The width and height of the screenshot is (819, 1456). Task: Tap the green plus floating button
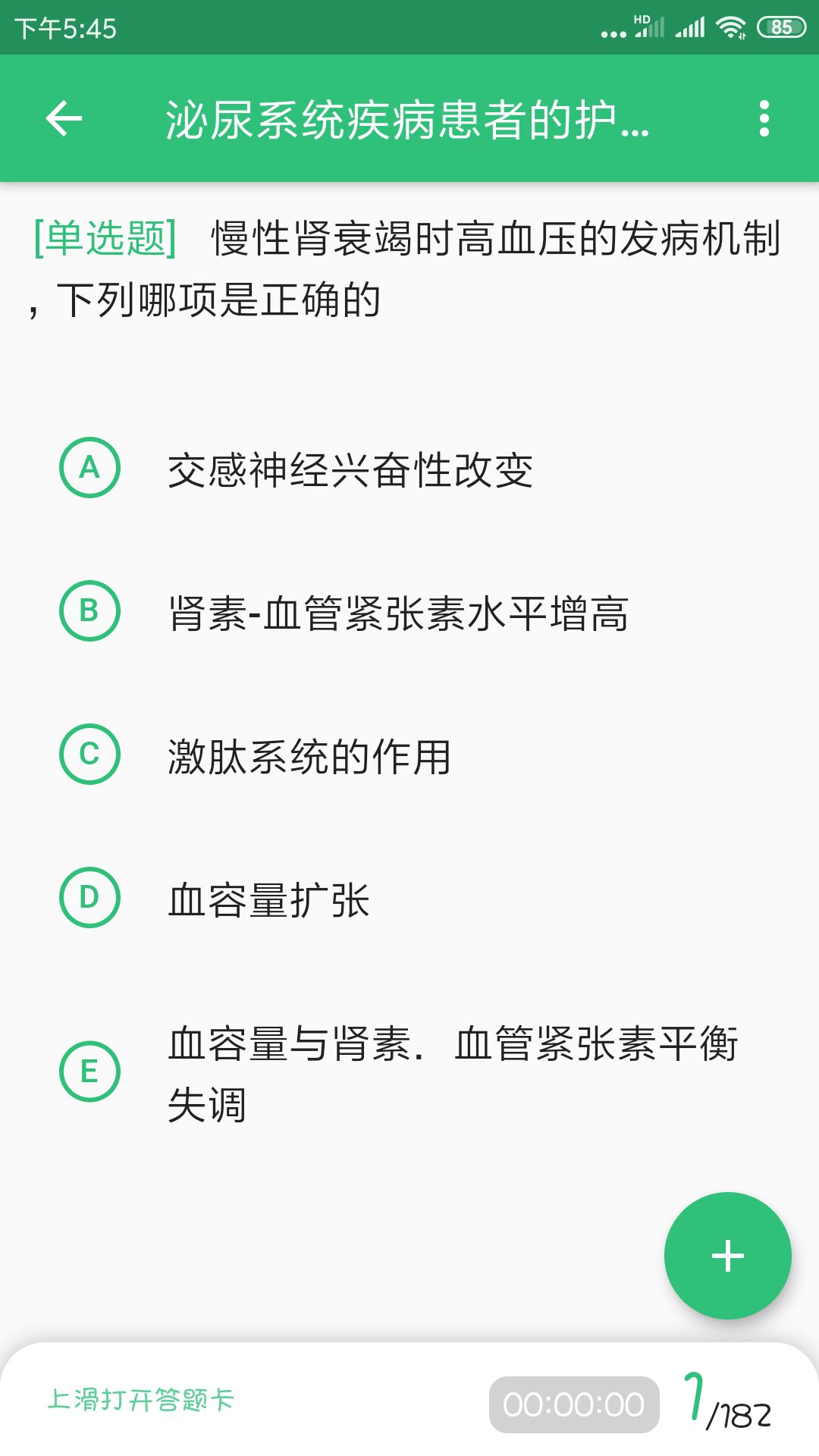click(727, 1256)
